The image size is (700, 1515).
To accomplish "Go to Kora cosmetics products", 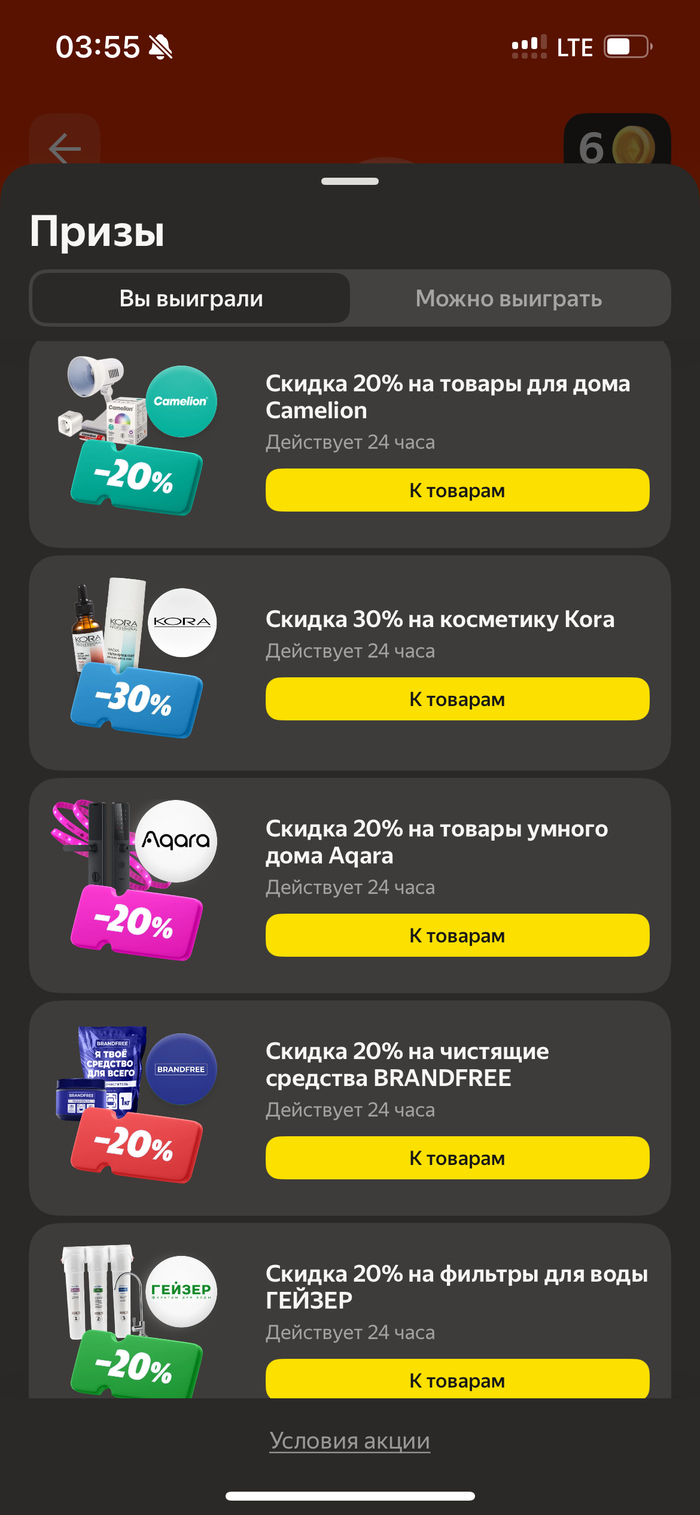I will pos(457,699).
